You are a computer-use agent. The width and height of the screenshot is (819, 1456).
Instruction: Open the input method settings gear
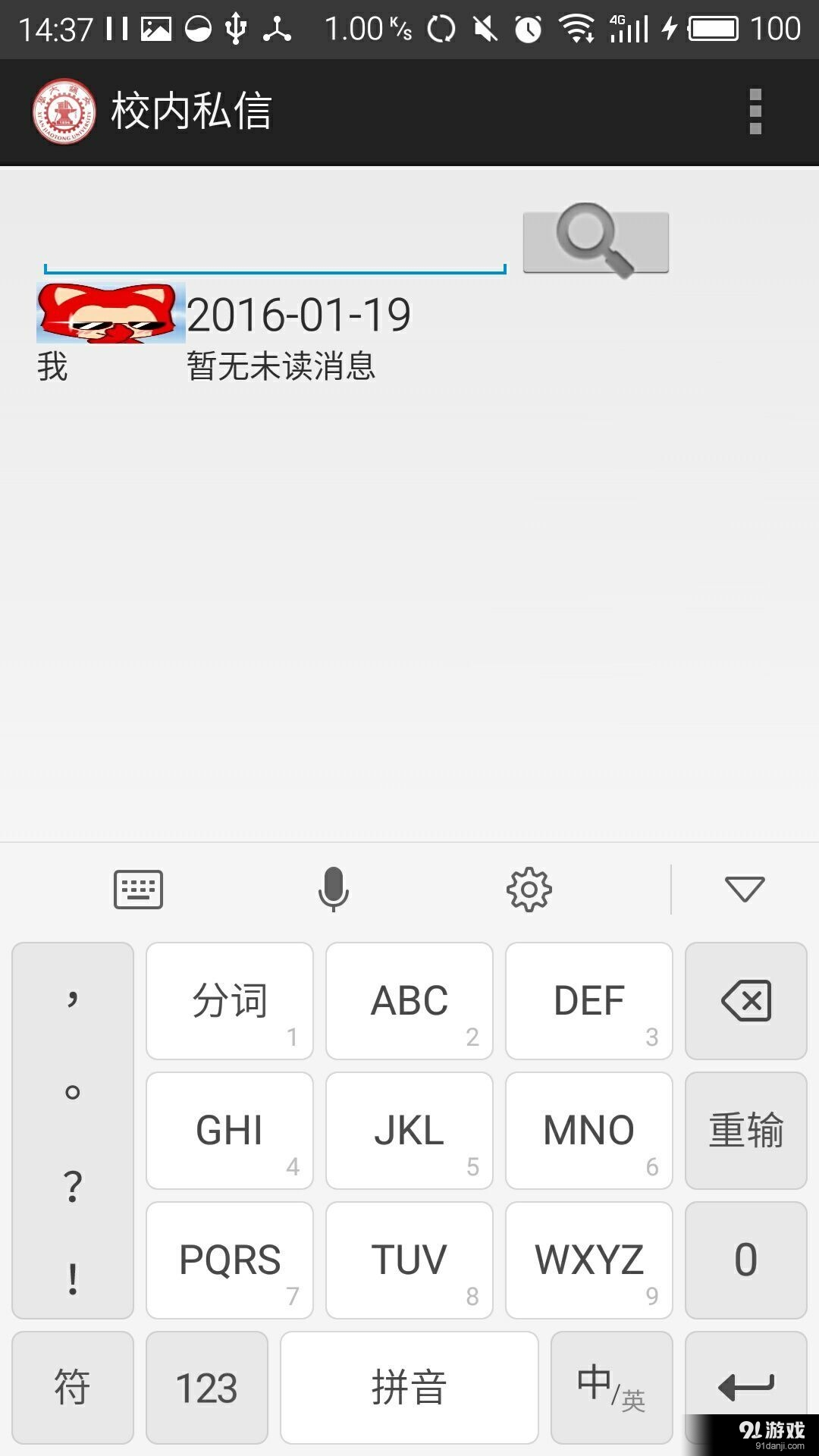pyautogui.click(x=529, y=888)
